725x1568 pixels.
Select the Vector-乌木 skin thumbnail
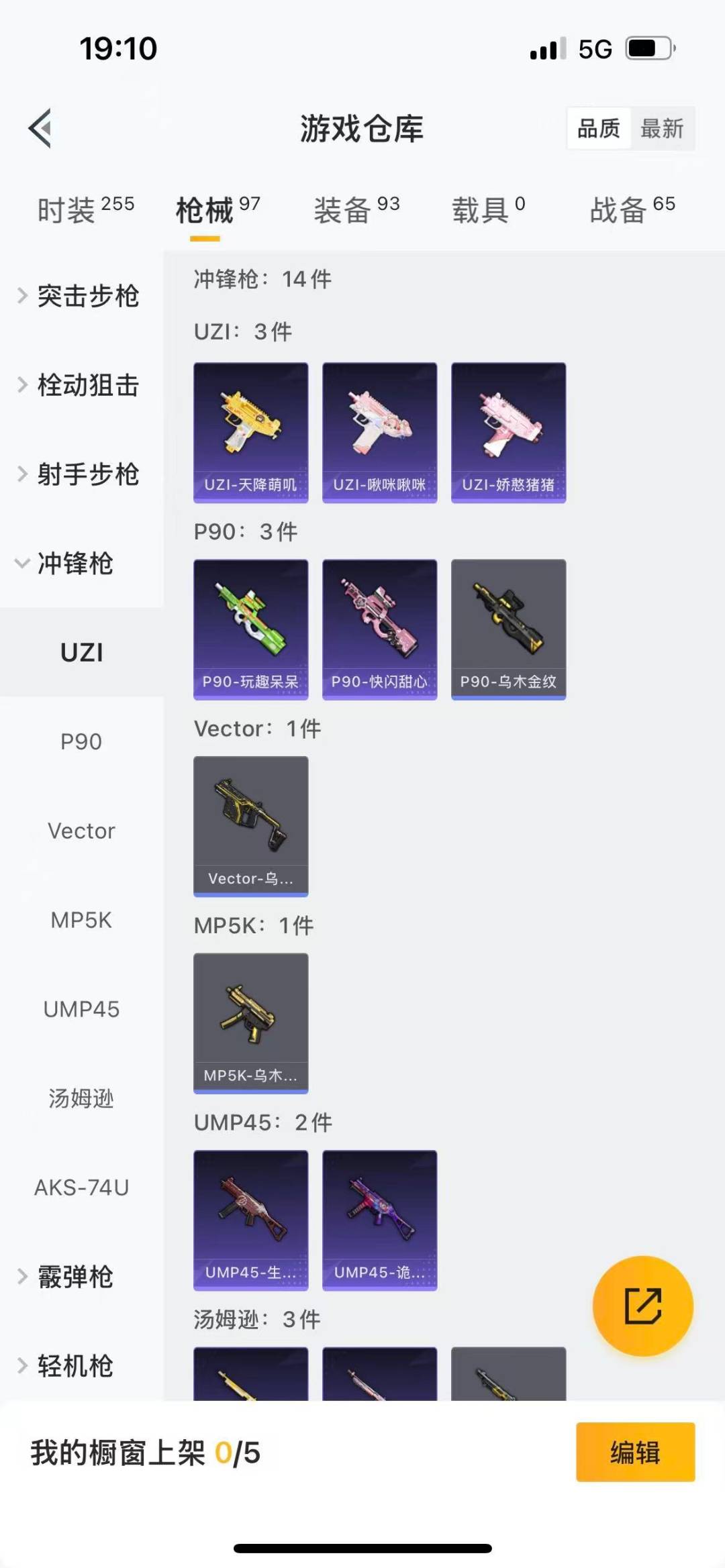[x=250, y=824]
